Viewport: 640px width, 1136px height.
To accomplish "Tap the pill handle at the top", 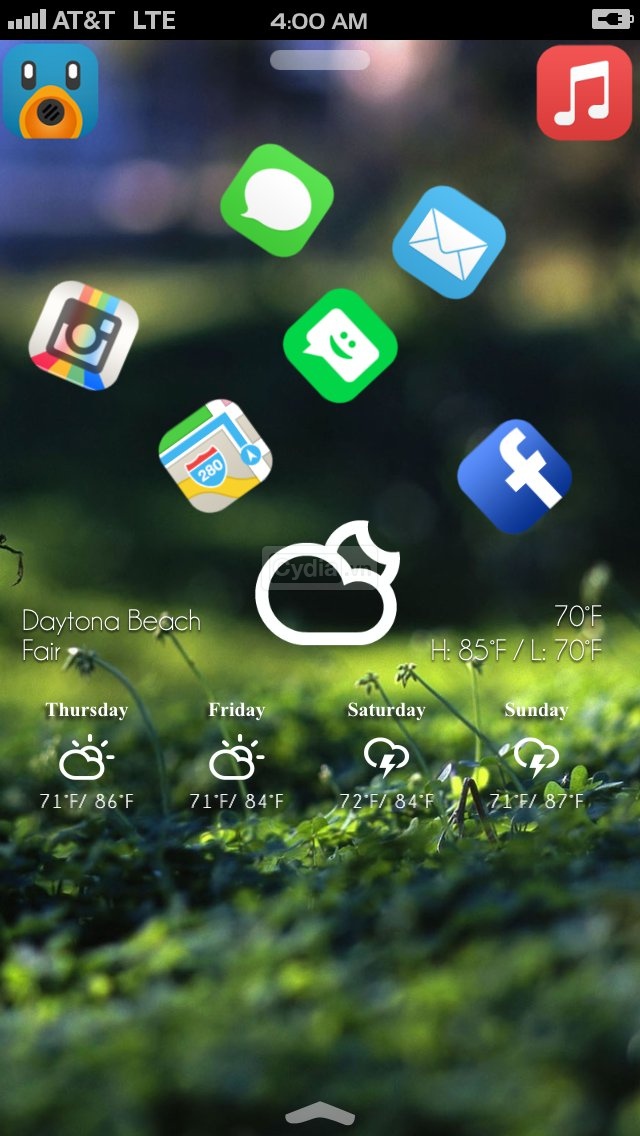I will (x=320, y=60).
